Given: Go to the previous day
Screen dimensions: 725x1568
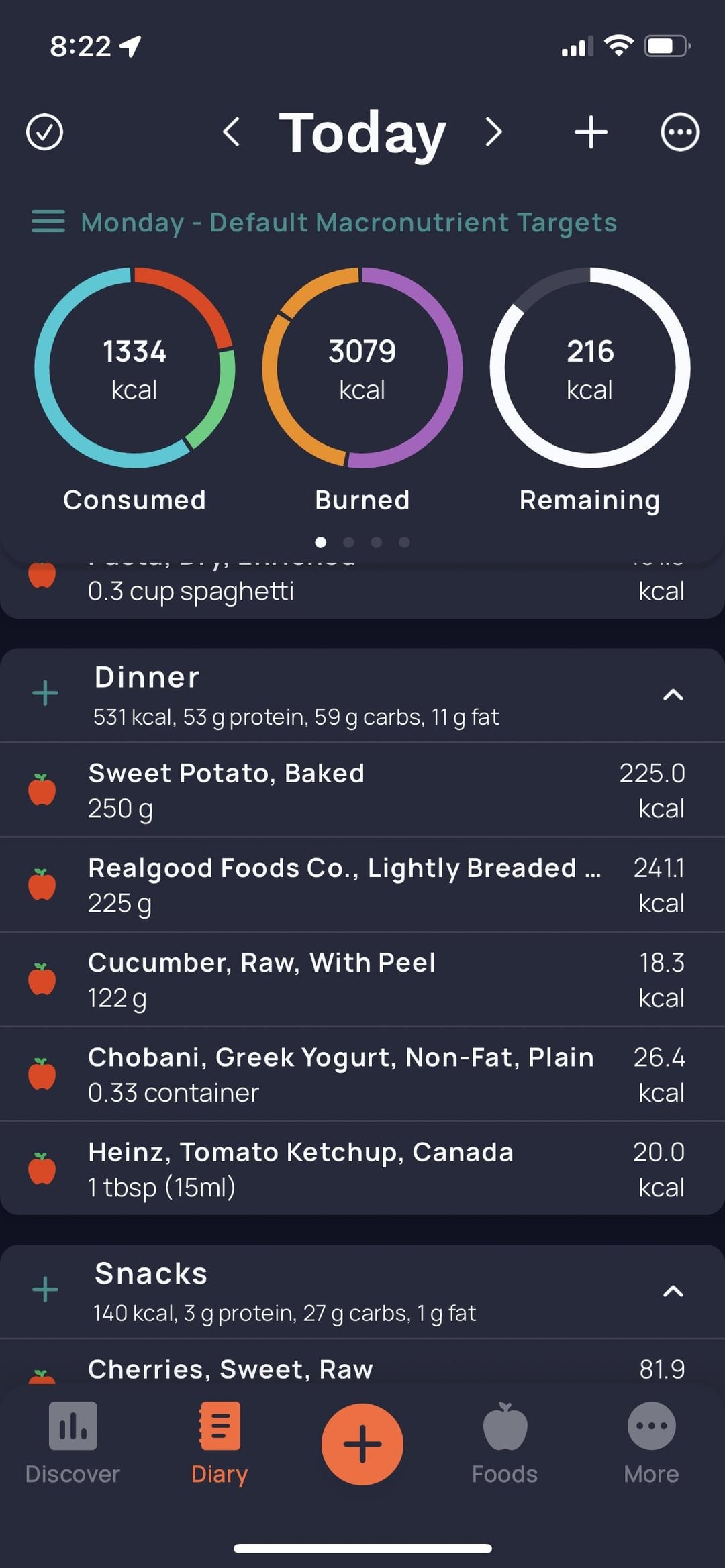Looking at the screenshot, I should click(x=231, y=132).
